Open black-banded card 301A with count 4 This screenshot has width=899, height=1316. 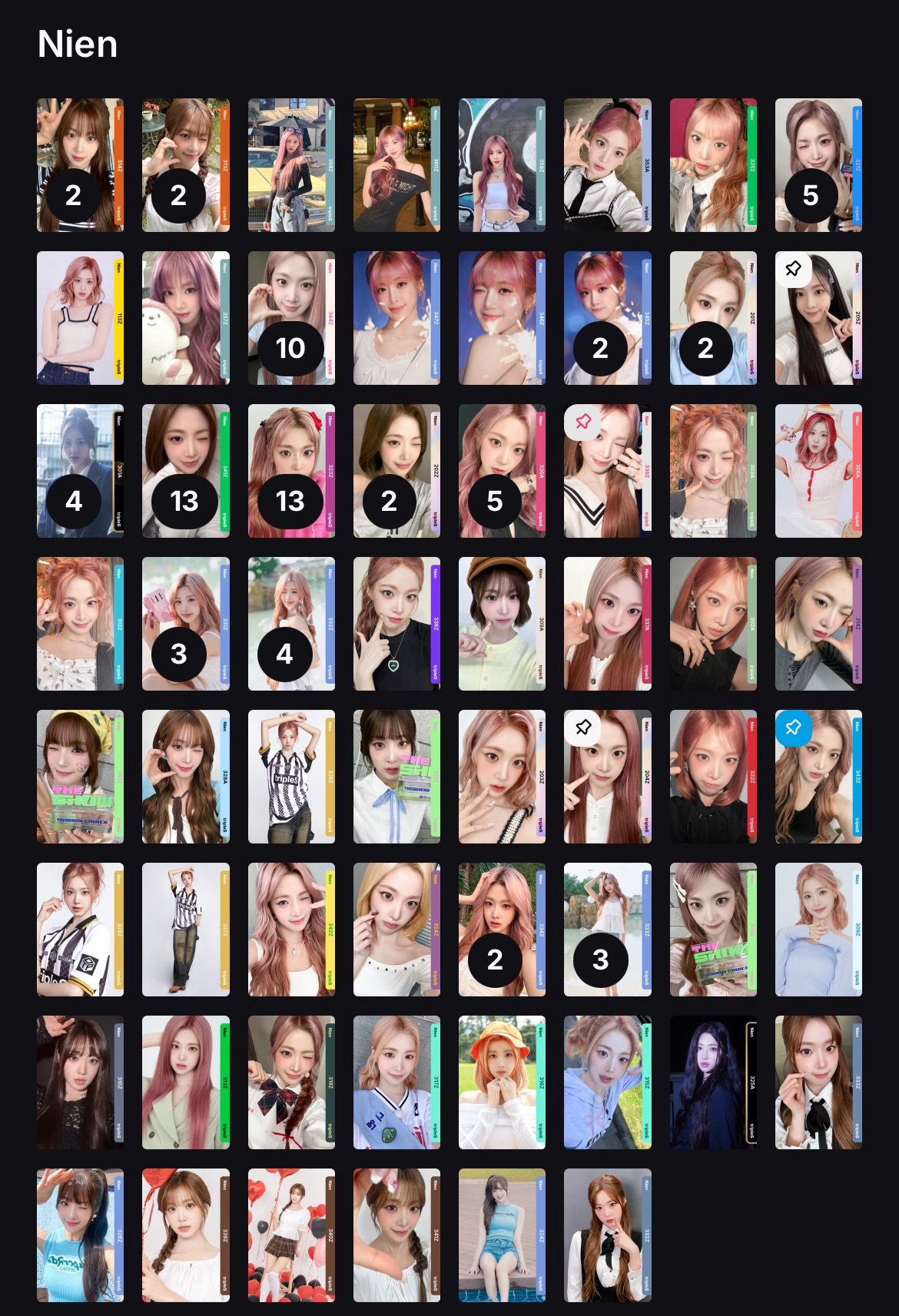pyautogui.click(x=80, y=470)
